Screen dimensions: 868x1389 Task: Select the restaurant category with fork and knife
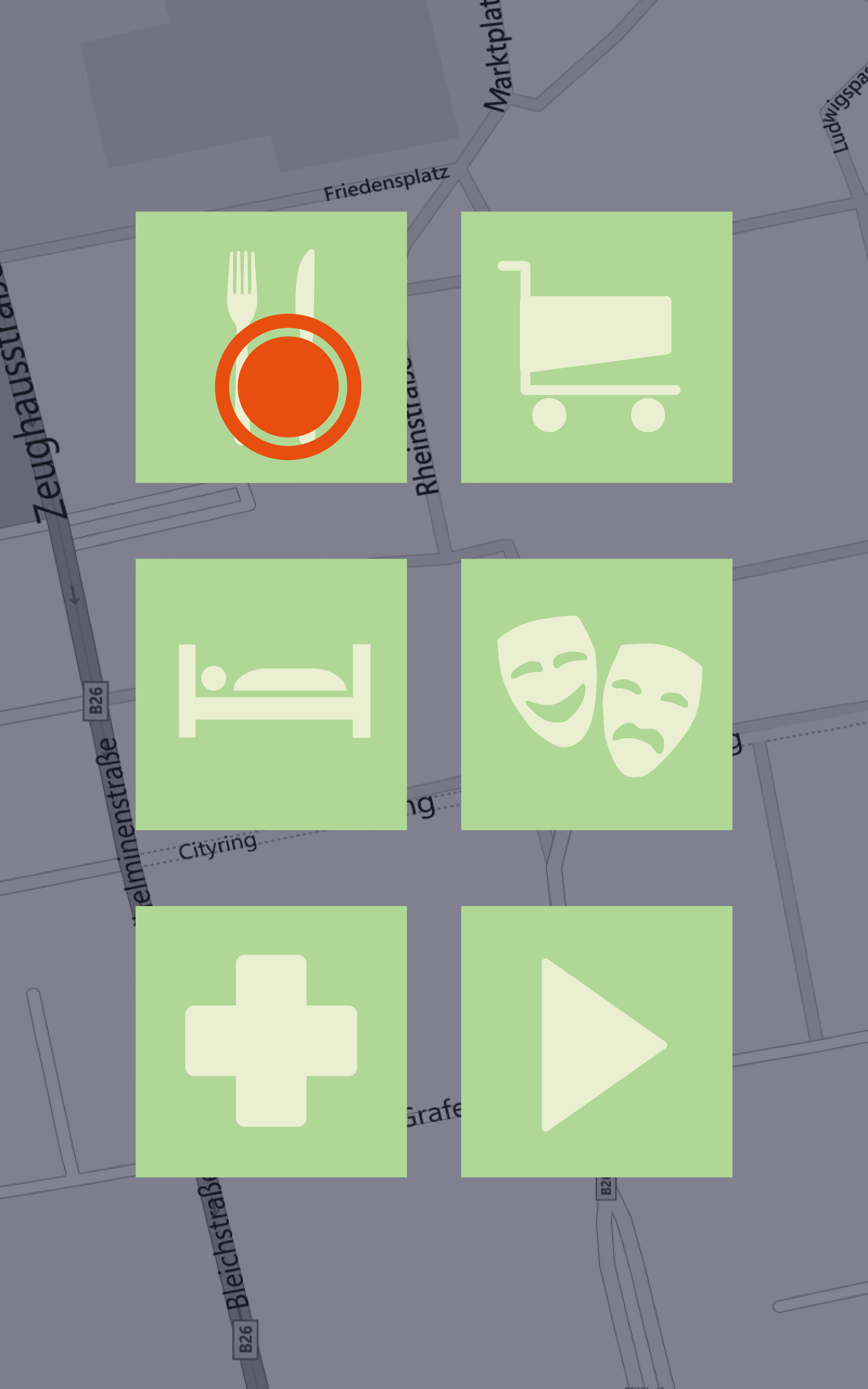271,347
